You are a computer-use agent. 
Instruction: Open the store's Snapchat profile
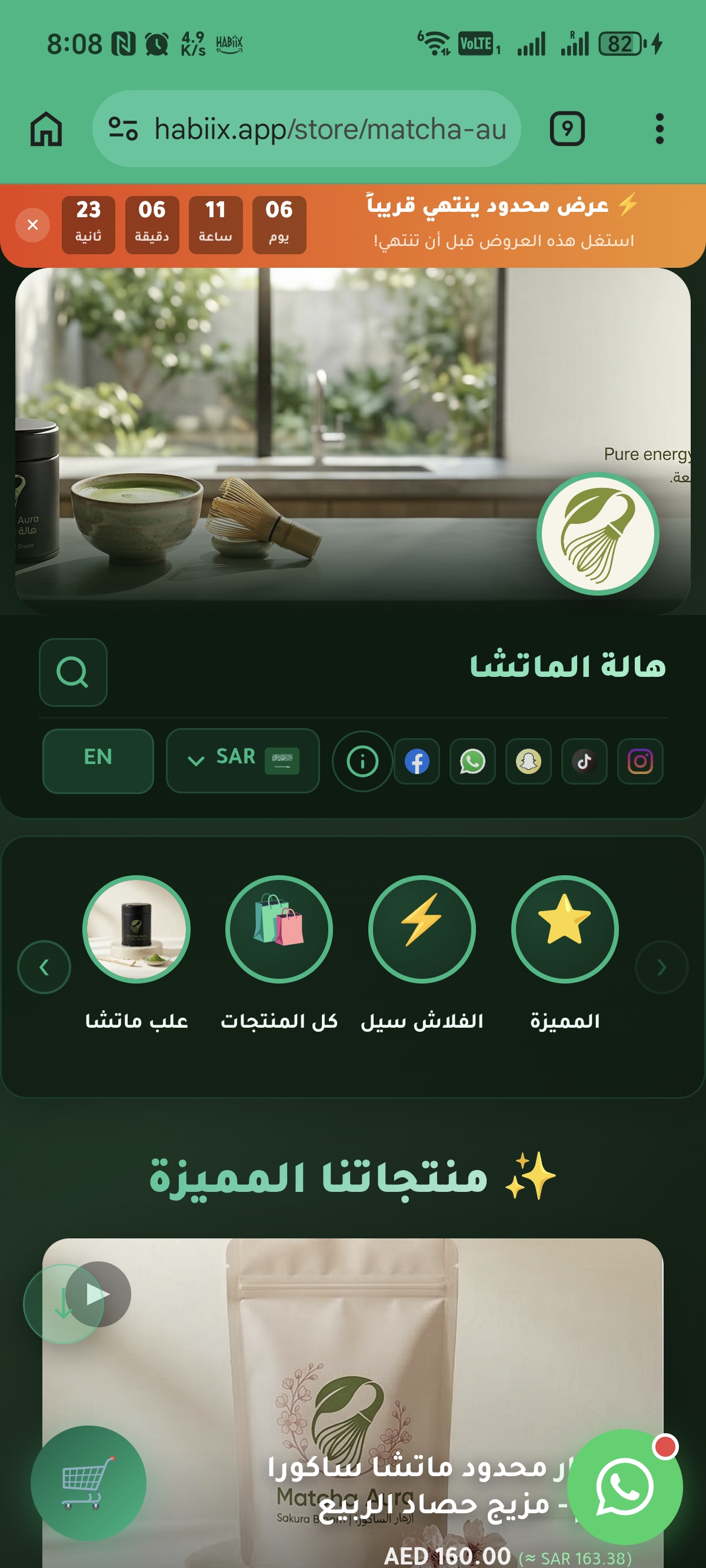(x=528, y=761)
